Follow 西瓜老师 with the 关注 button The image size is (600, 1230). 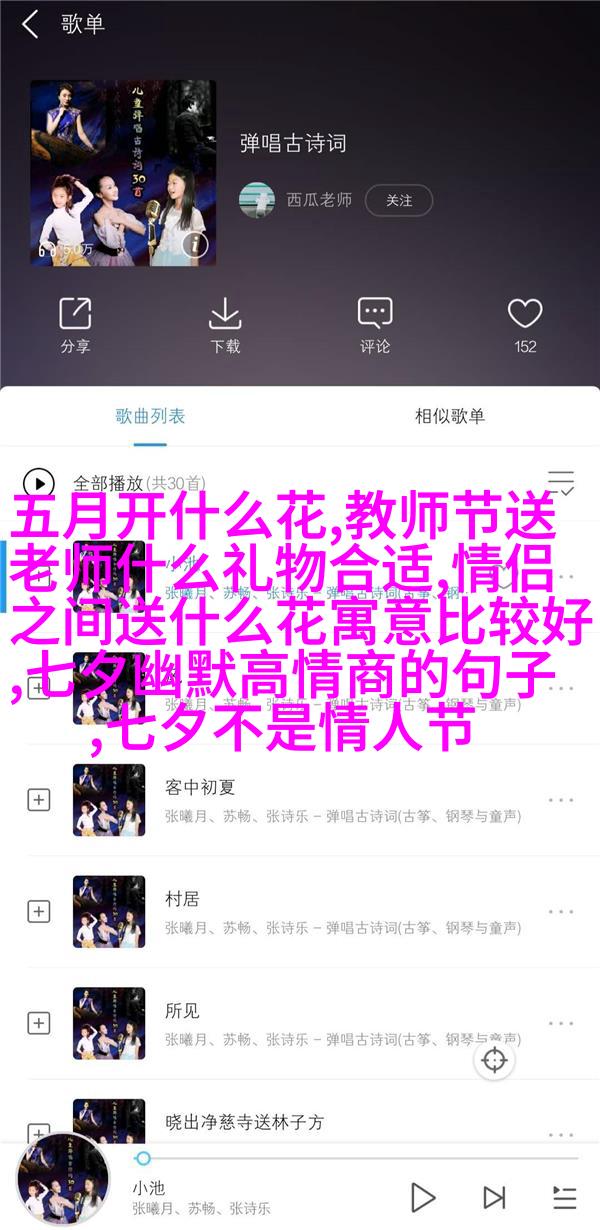tap(399, 200)
